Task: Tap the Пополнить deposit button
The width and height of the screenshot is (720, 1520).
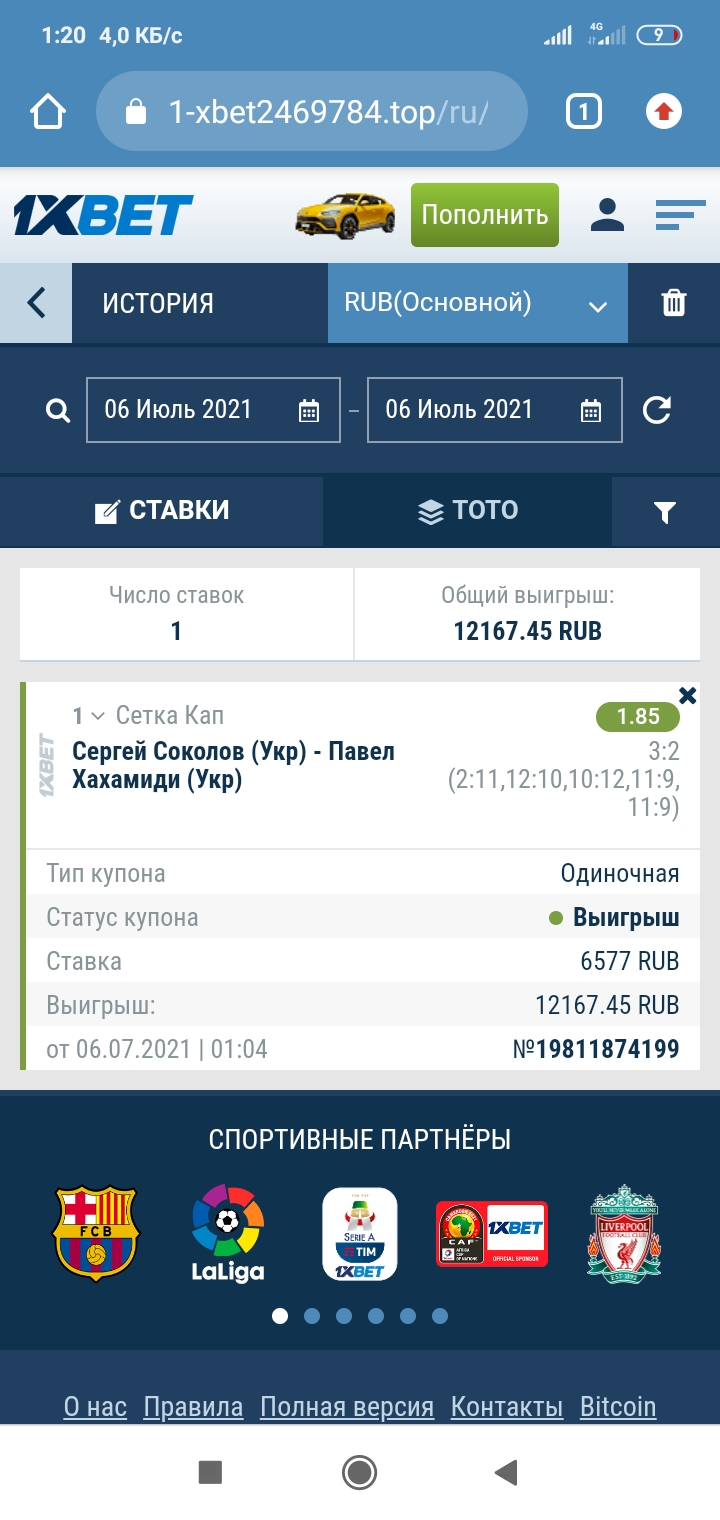Action: coord(485,215)
